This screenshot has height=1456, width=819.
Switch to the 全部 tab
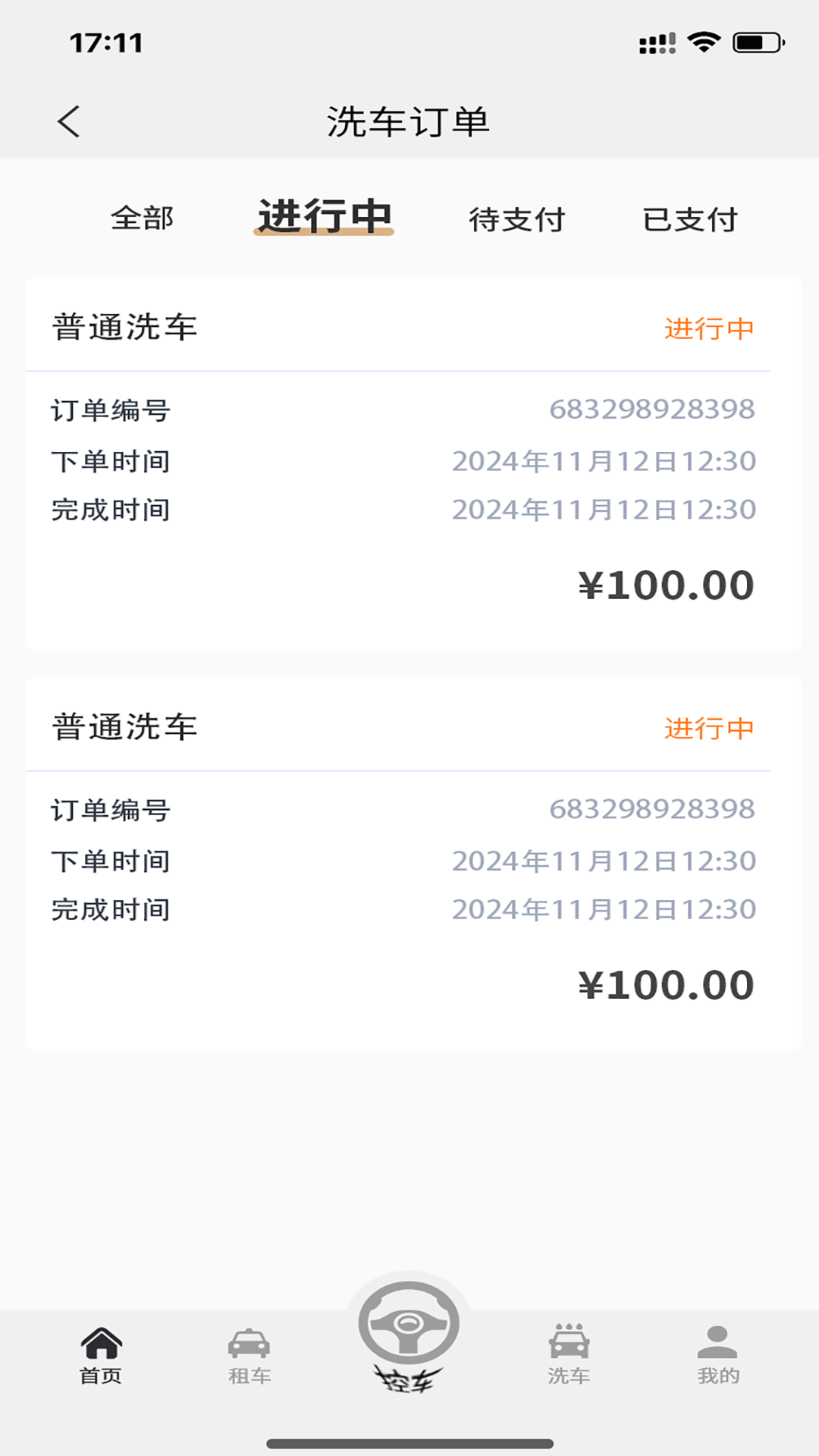(143, 219)
